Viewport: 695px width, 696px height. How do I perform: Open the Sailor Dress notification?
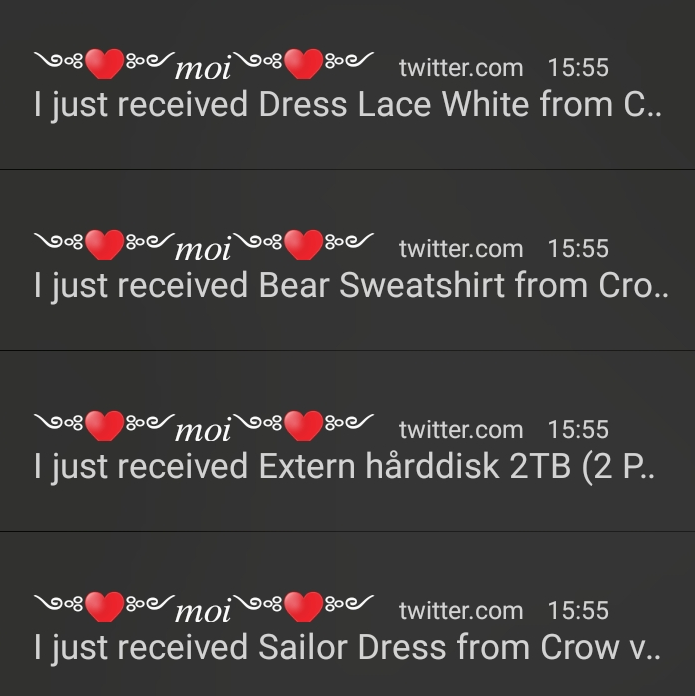[x=347, y=647]
